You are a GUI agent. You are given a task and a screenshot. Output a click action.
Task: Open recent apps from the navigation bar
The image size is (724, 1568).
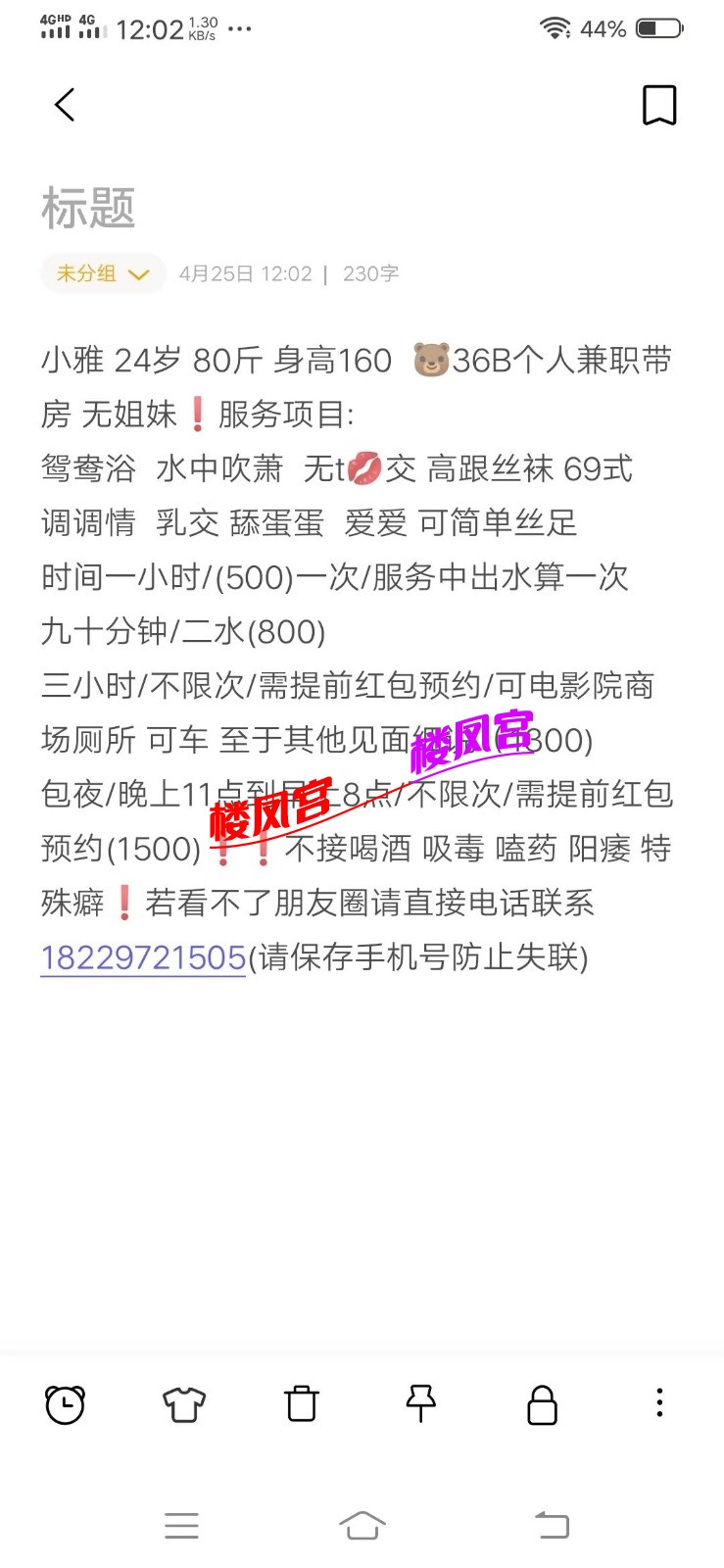tap(182, 1526)
